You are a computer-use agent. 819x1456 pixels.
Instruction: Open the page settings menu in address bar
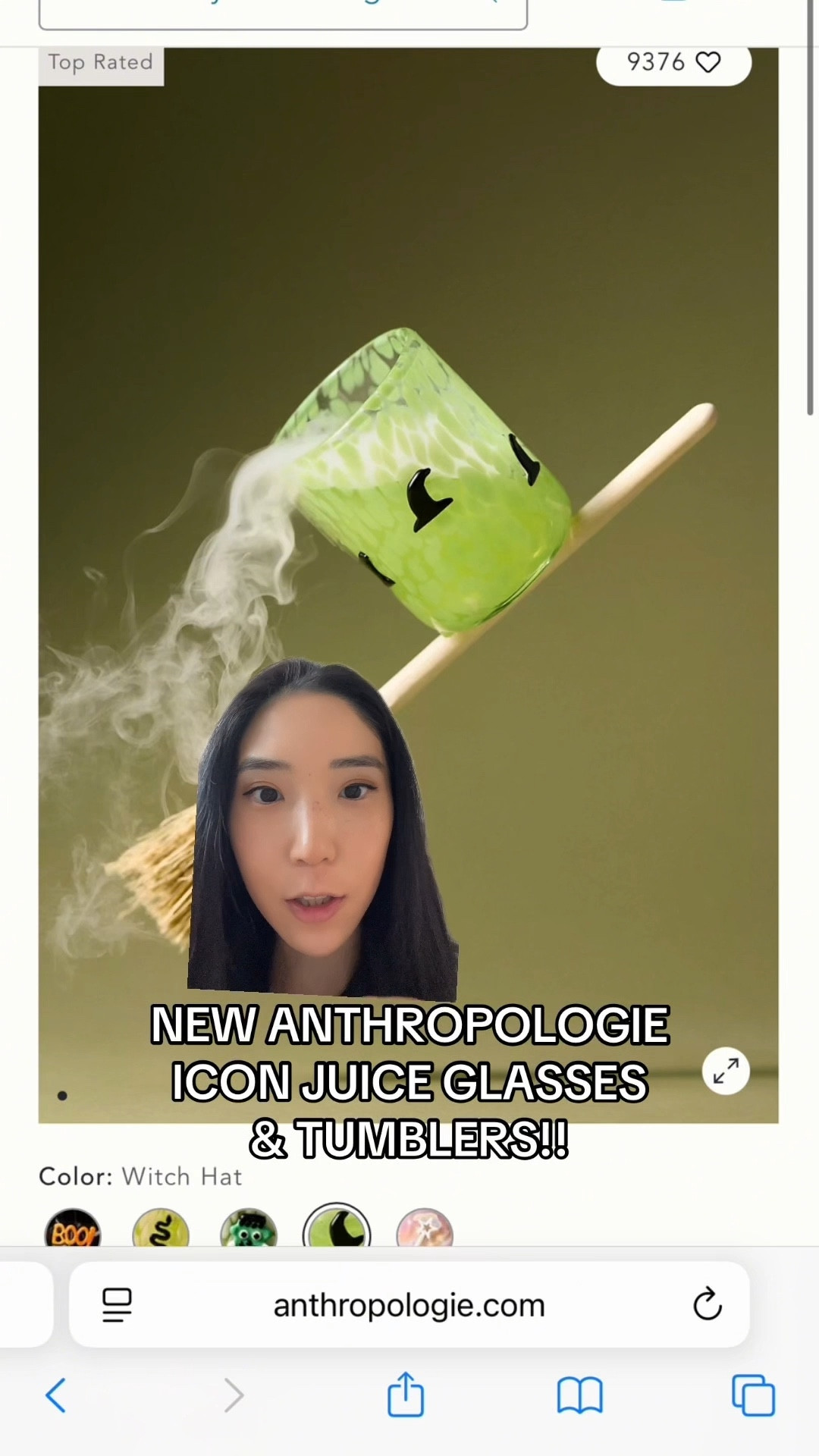(117, 1305)
